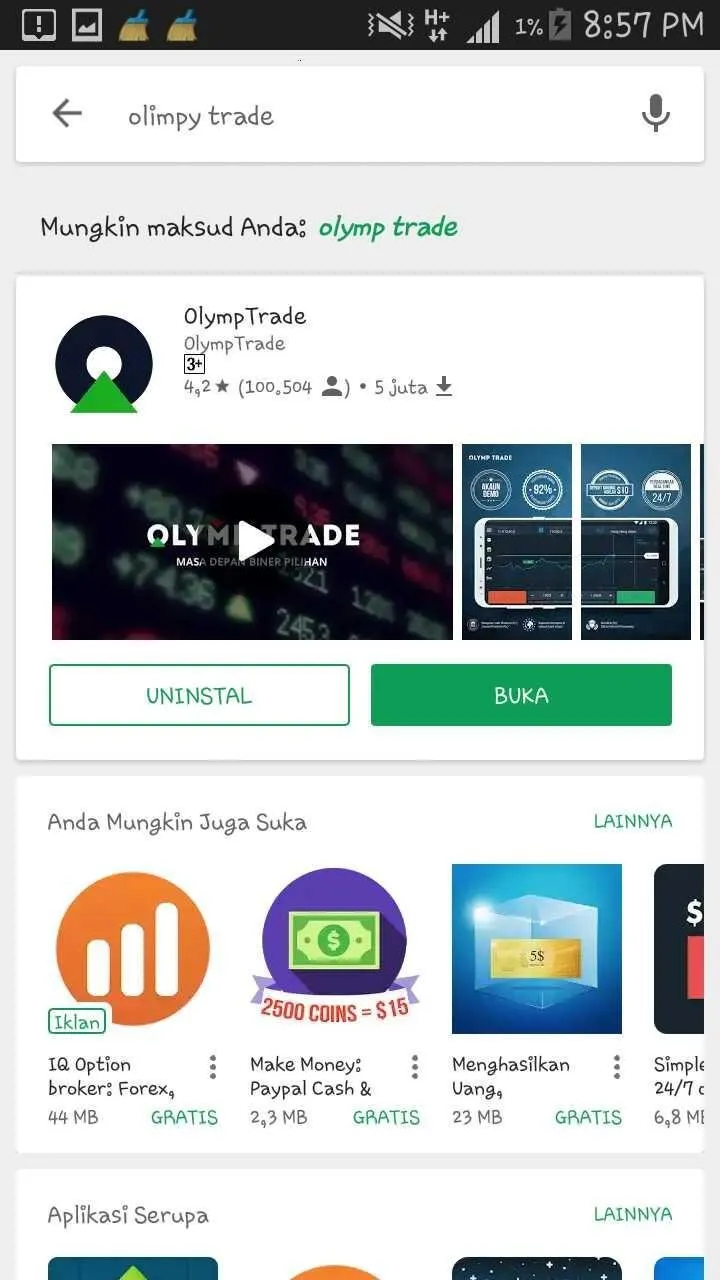See more under Aplikasi Serupa

632,1214
